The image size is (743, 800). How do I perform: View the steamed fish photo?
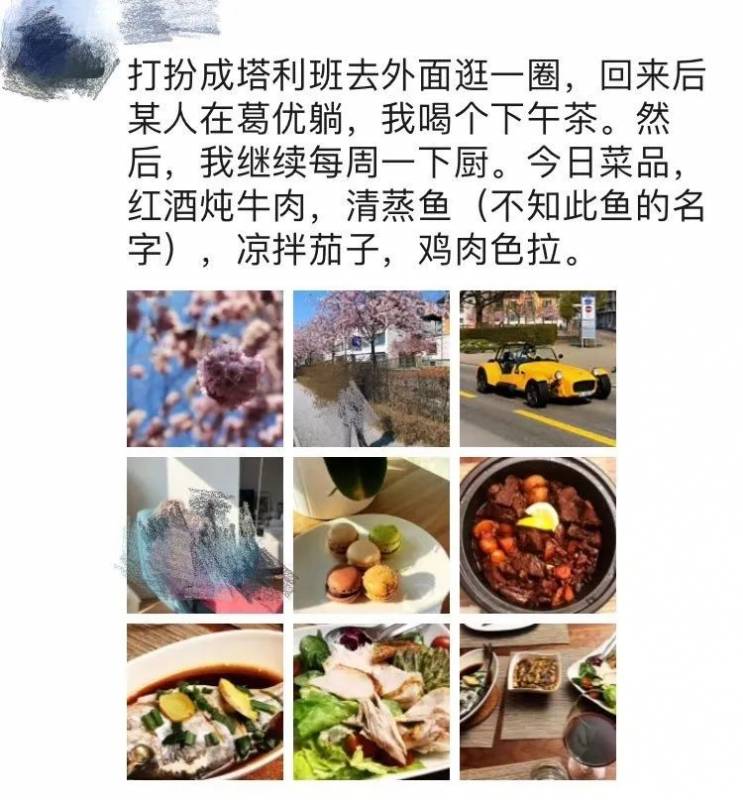[204, 702]
